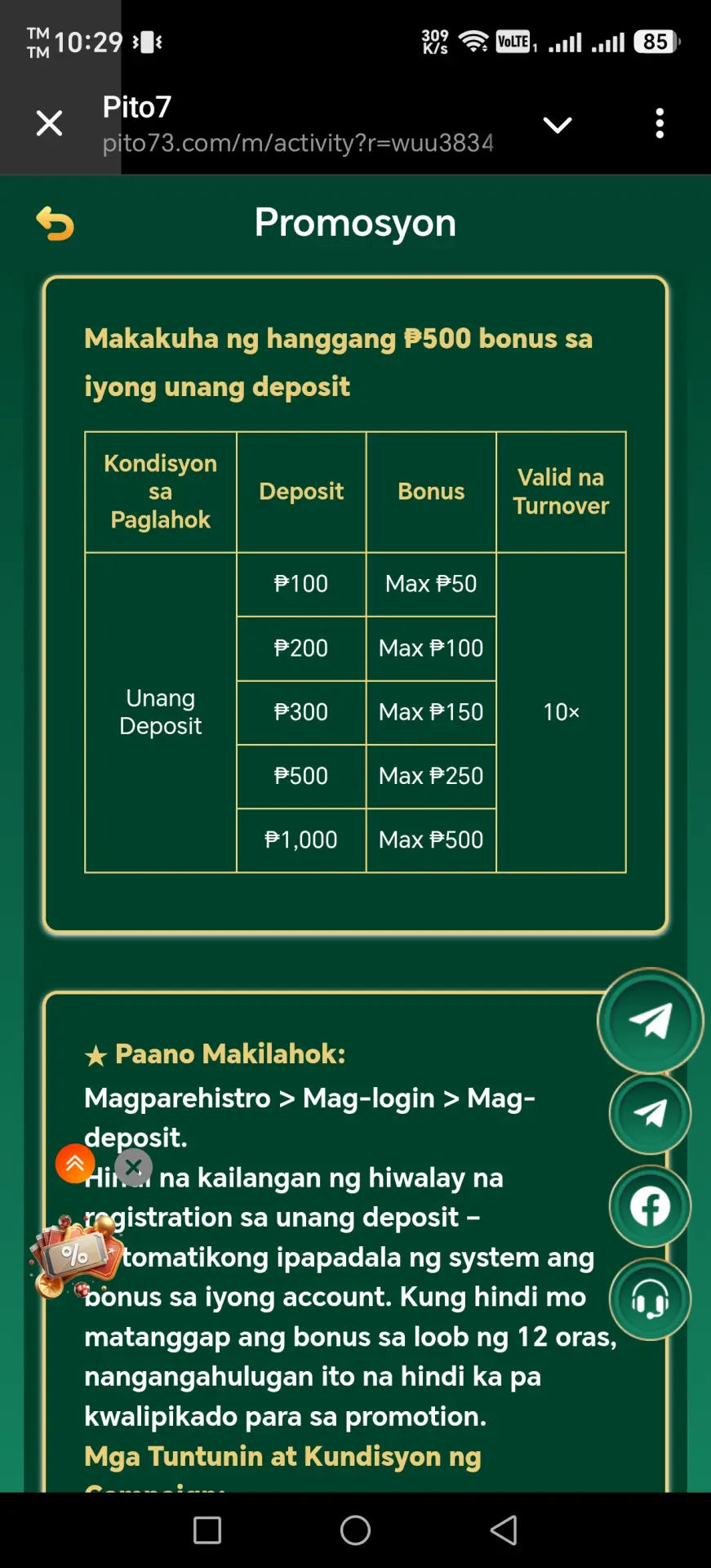Tap the smaller Telegram floating button
This screenshot has height=1568, width=711.
pyautogui.click(x=650, y=1114)
